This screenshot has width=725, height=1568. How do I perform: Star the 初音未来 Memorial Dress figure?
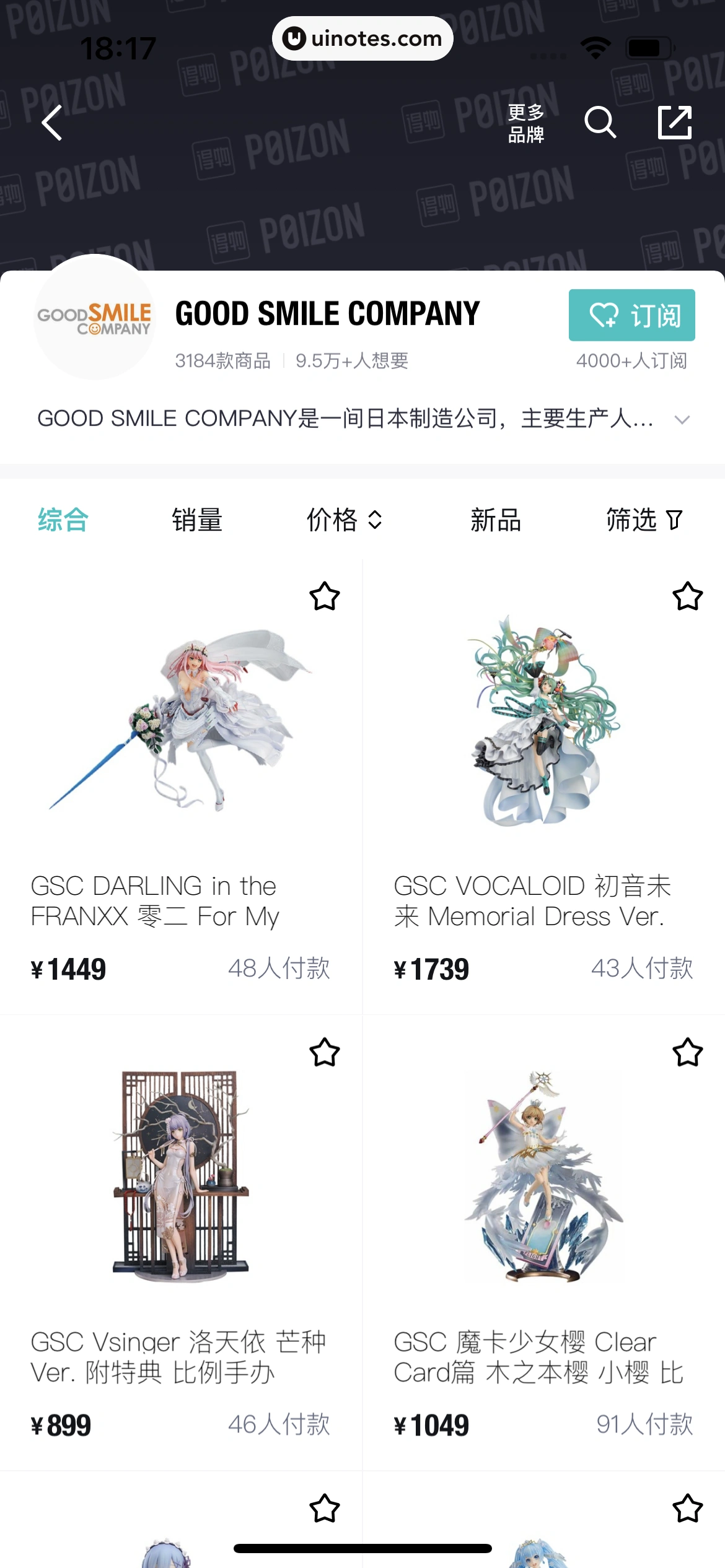click(688, 597)
